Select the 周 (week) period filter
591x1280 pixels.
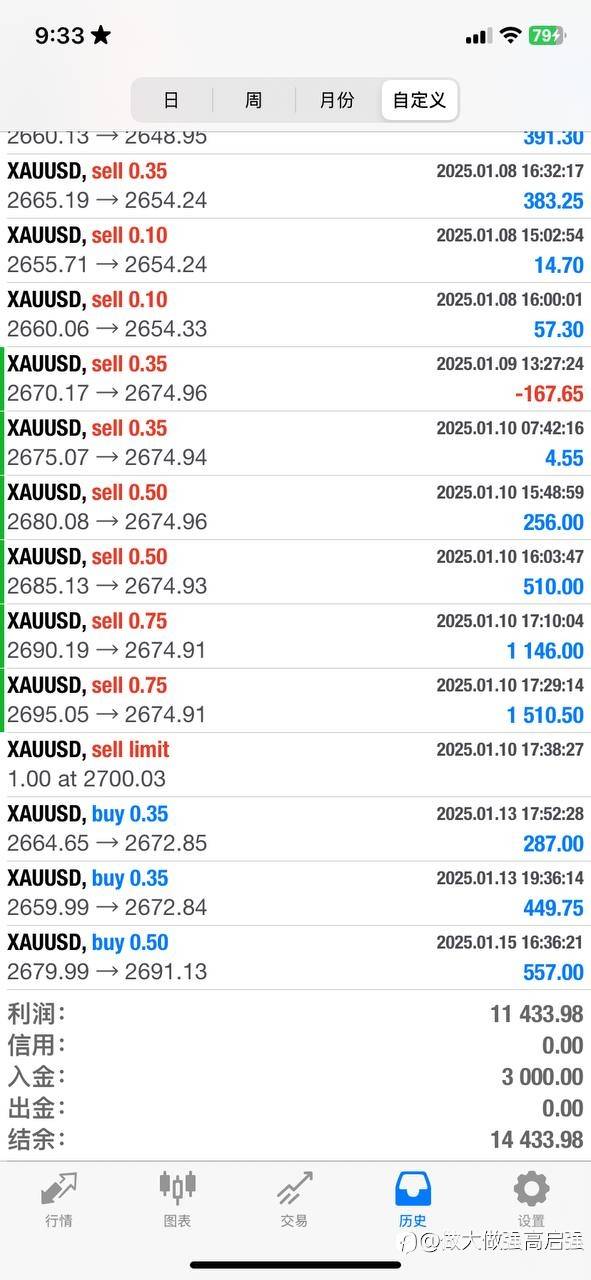coord(254,100)
